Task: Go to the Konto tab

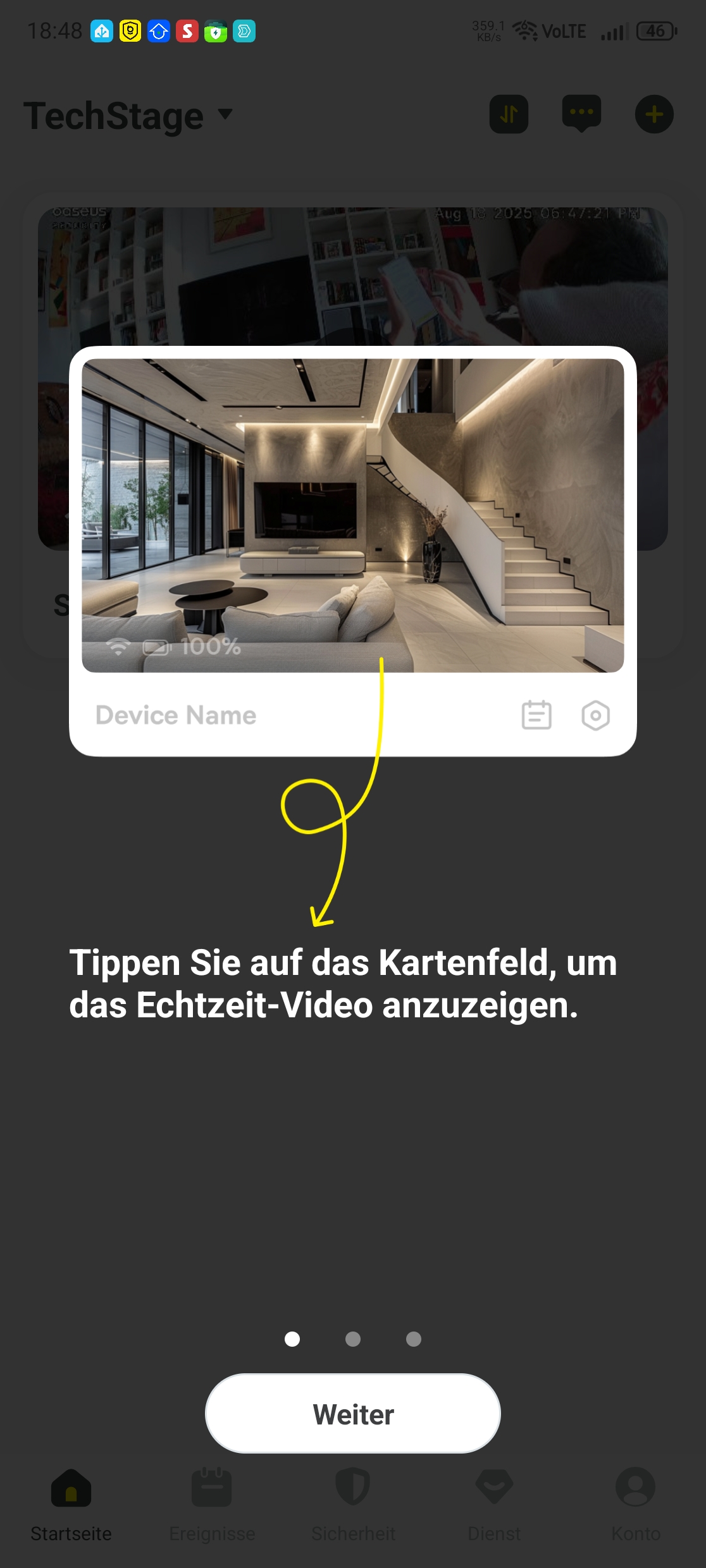Action: tap(635, 1504)
